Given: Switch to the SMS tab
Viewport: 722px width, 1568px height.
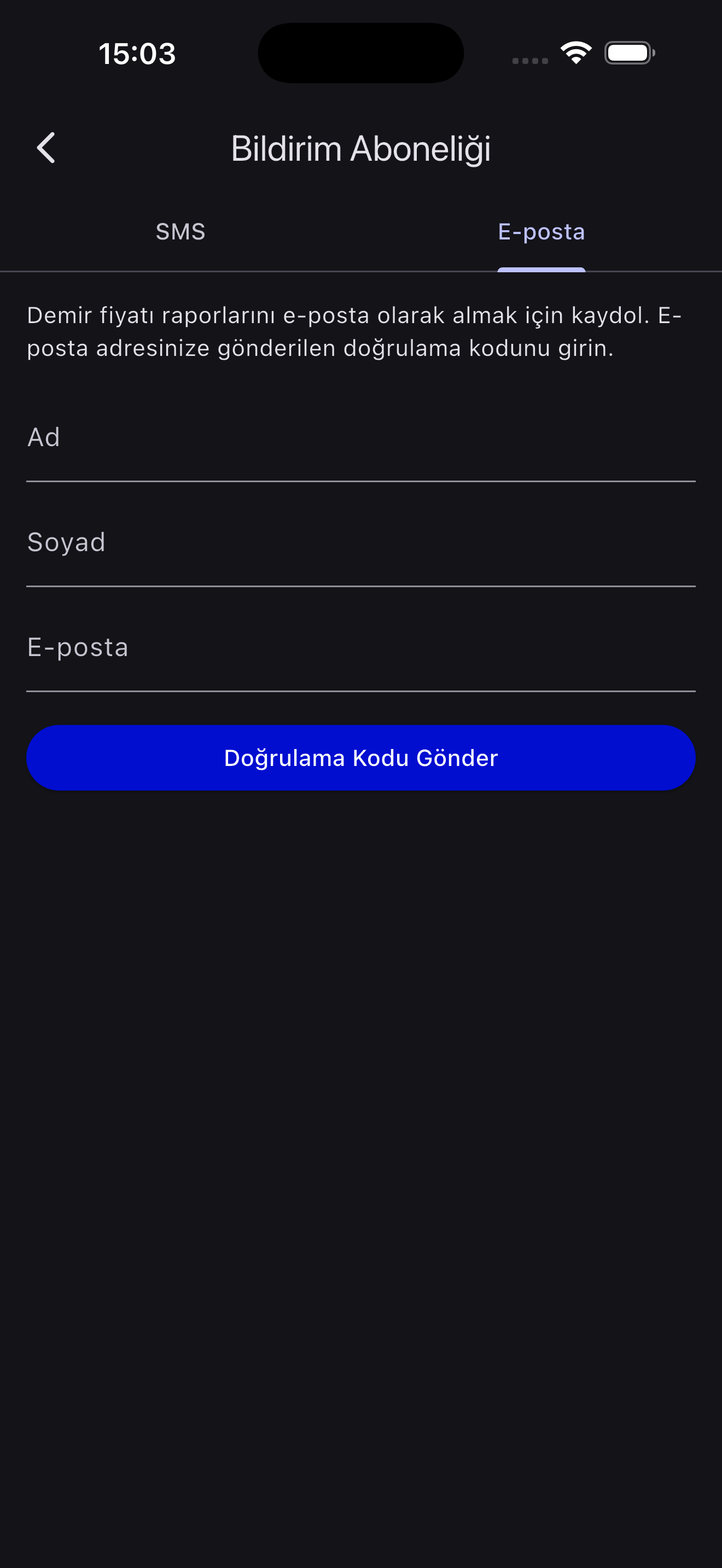Looking at the screenshot, I should [x=180, y=231].
